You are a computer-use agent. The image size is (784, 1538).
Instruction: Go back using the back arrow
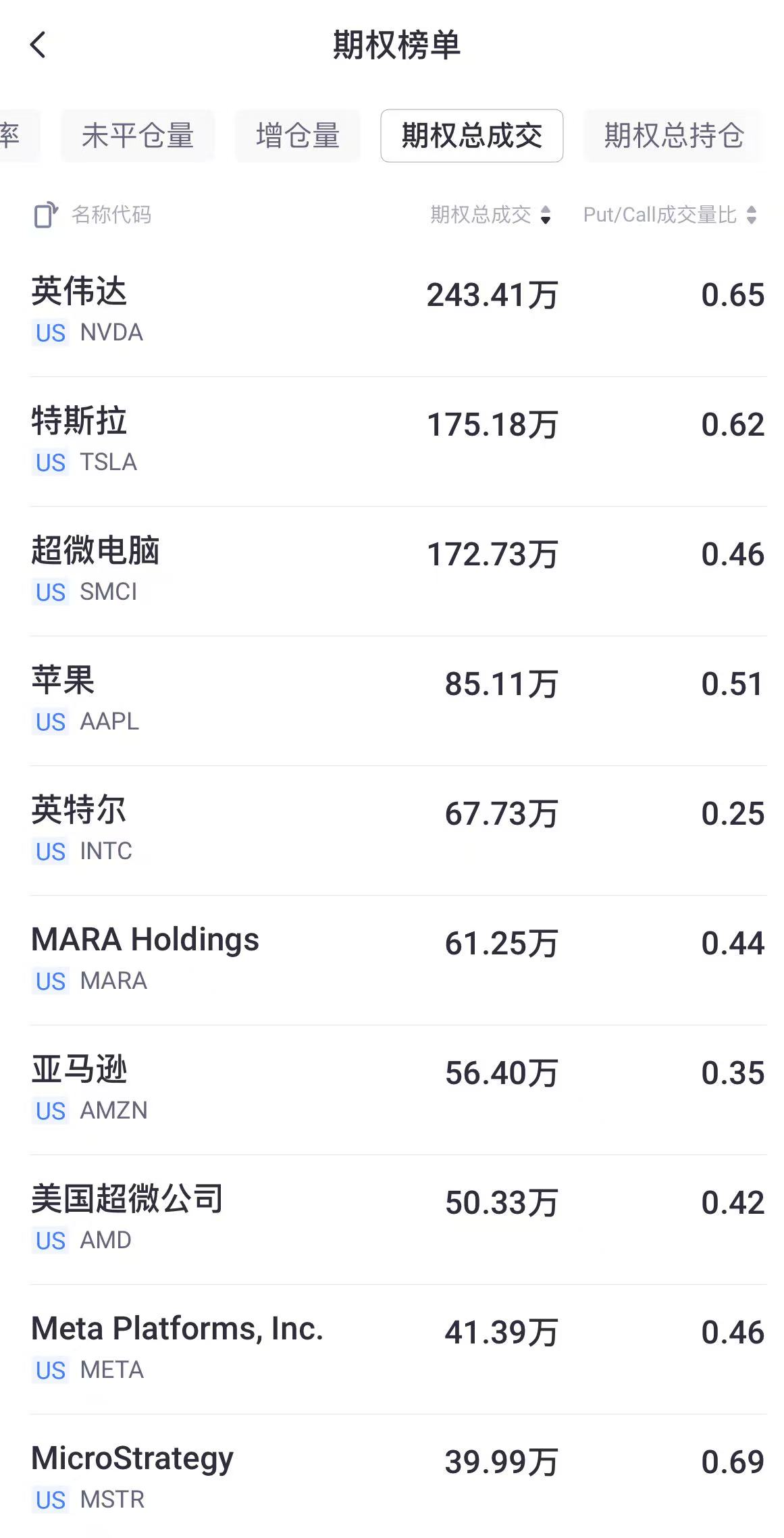pyautogui.click(x=38, y=45)
